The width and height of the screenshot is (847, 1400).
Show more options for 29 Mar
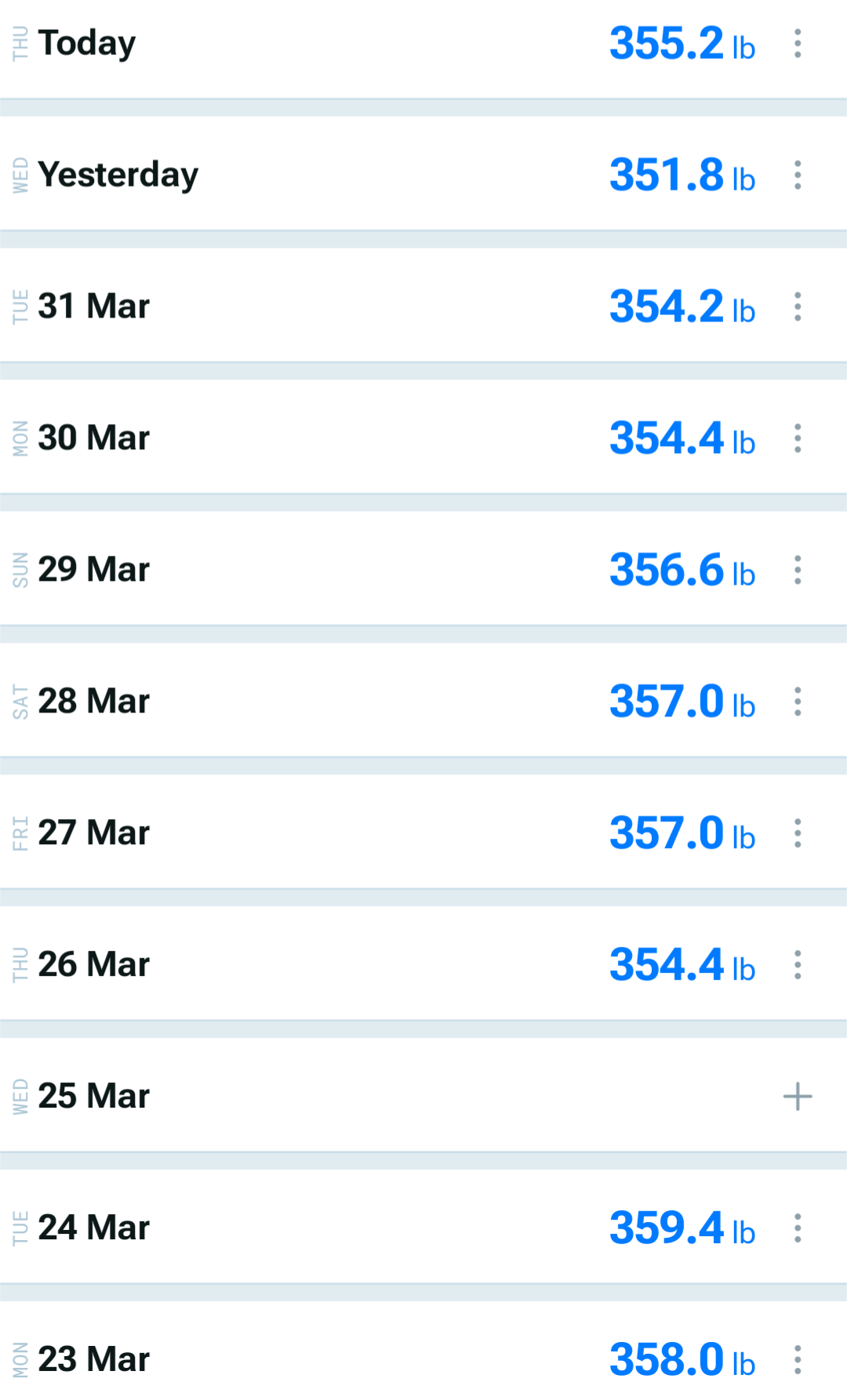click(798, 570)
